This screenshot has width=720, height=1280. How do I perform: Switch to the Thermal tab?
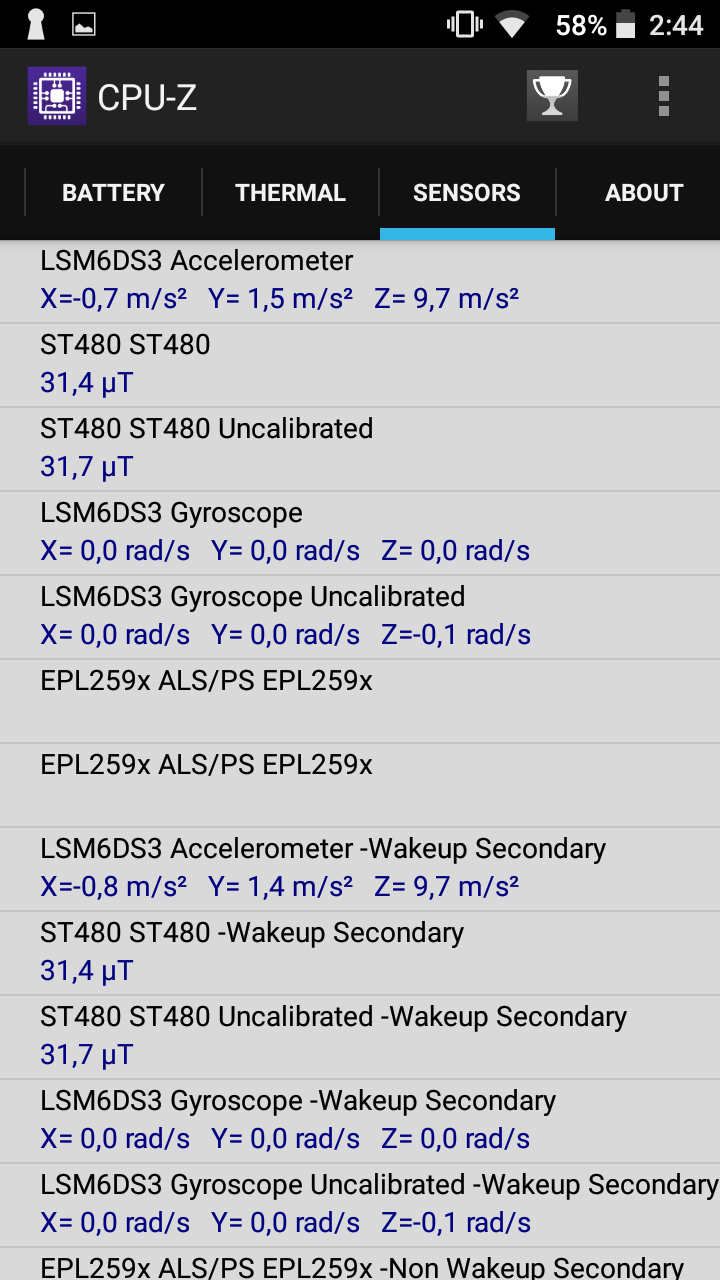[x=290, y=193]
